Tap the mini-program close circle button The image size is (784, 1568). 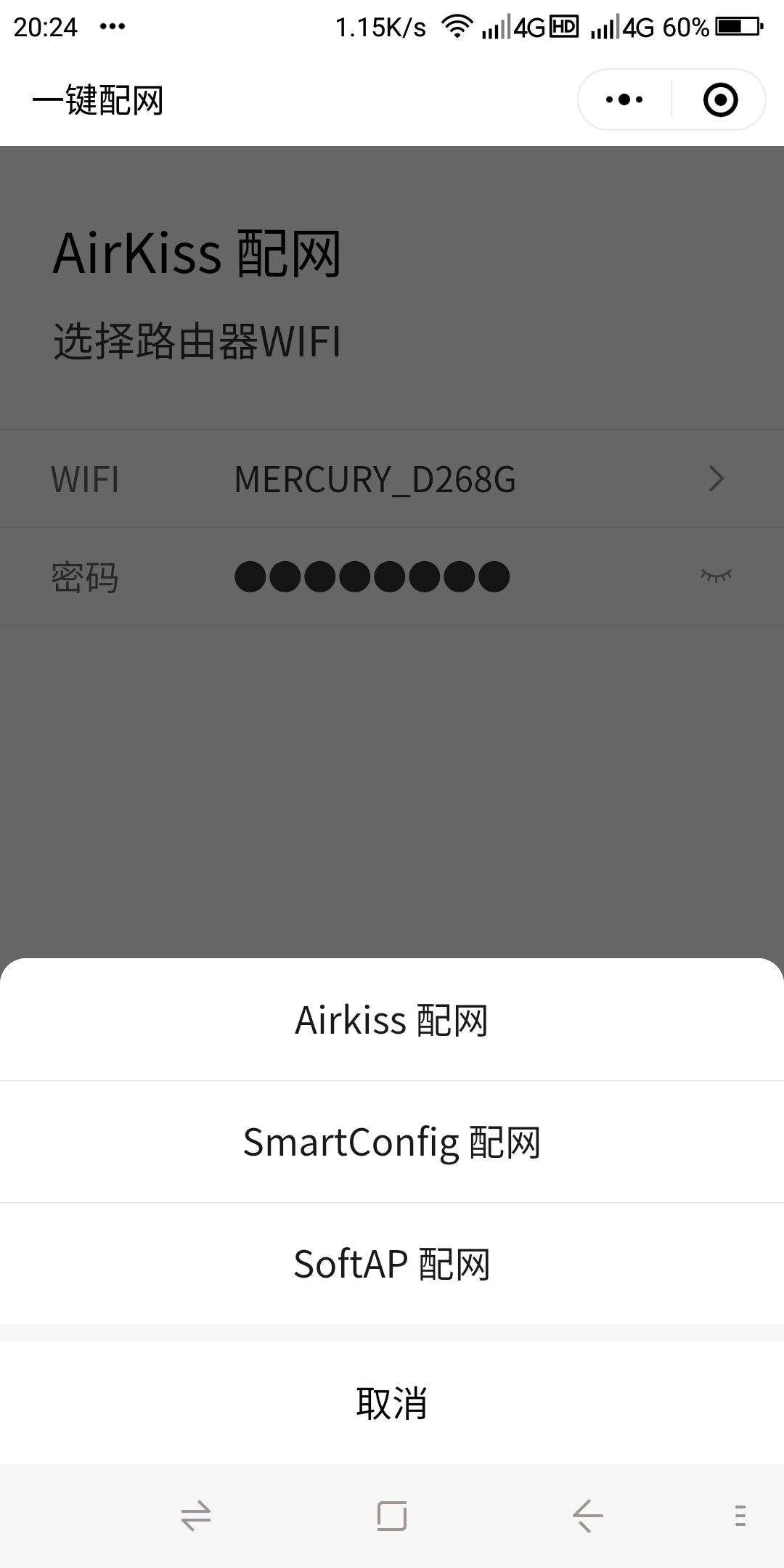point(720,100)
